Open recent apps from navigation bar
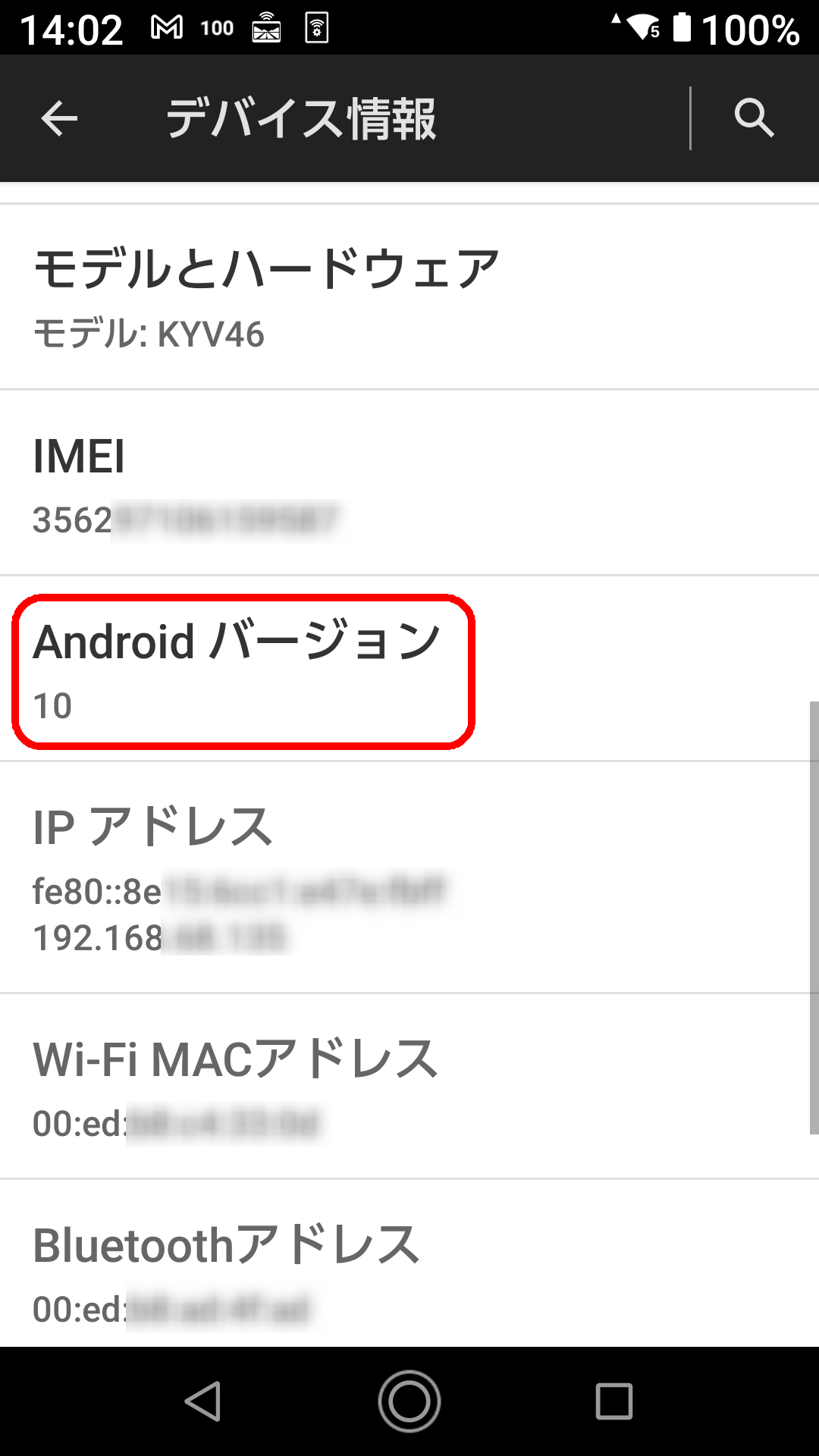 pos(613,1401)
